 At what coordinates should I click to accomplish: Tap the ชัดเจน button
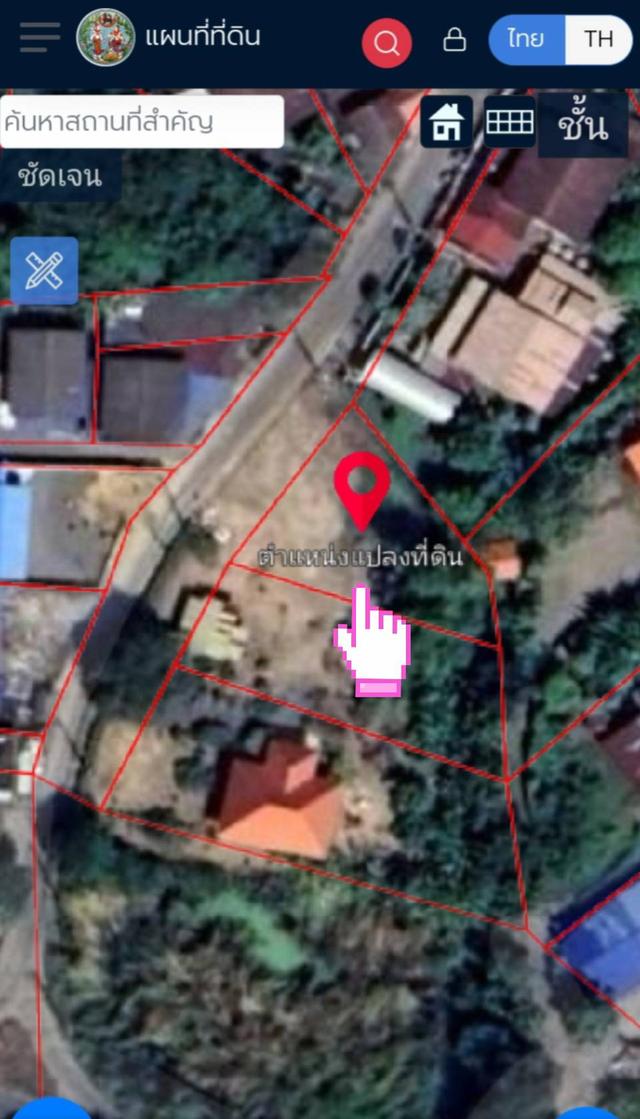(x=60, y=177)
